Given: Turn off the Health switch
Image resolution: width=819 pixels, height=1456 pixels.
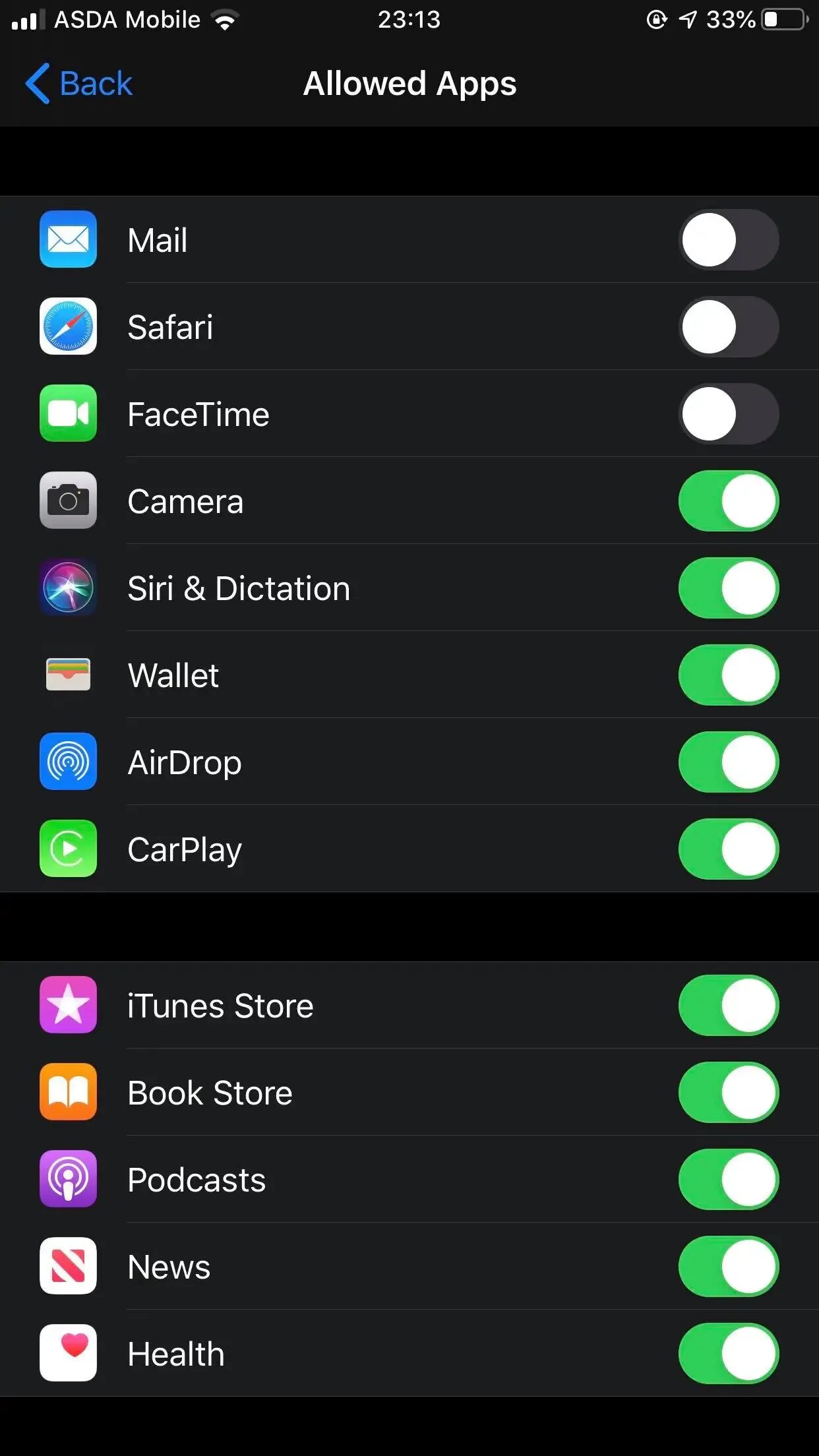Looking at the screenshot, I should (728, 1354).
